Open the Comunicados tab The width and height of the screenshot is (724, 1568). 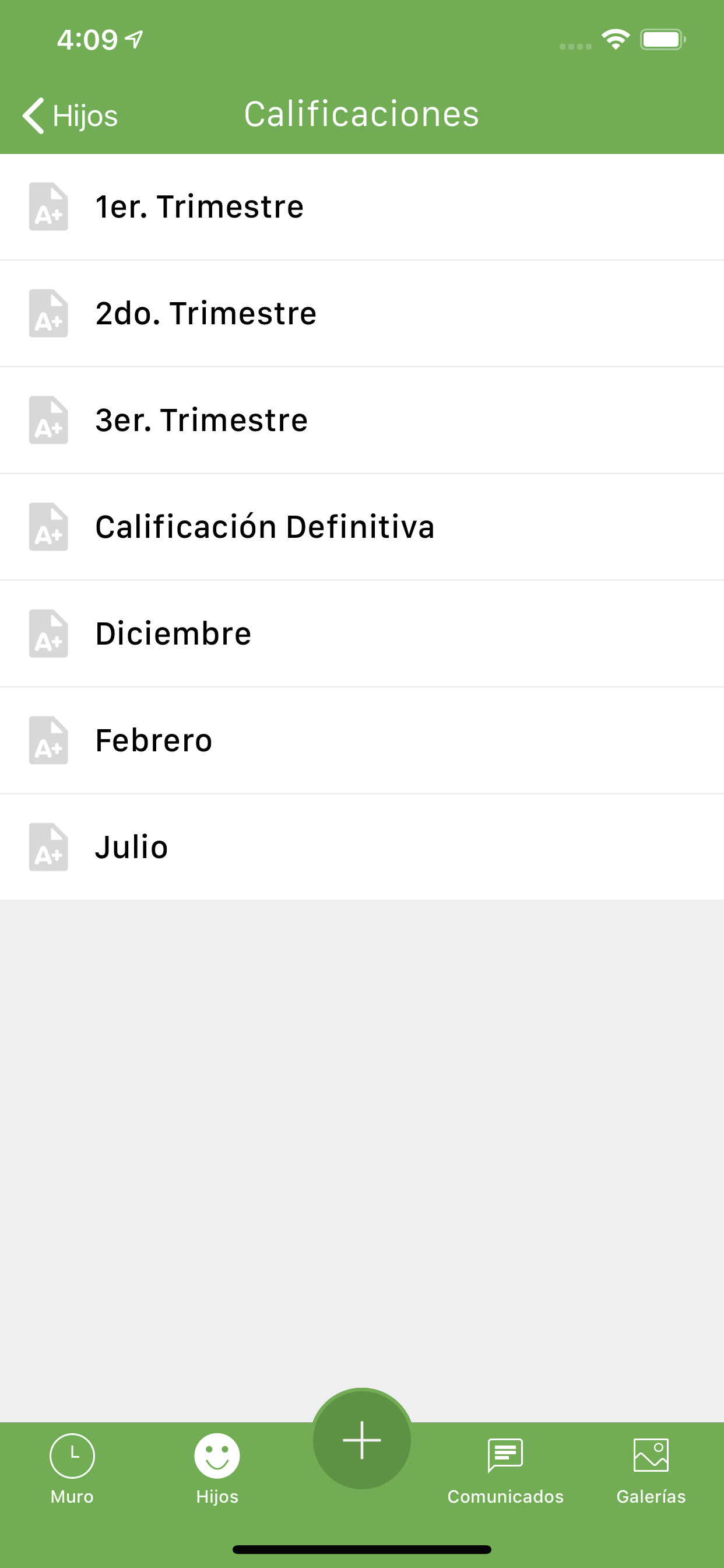point(505,1468)
